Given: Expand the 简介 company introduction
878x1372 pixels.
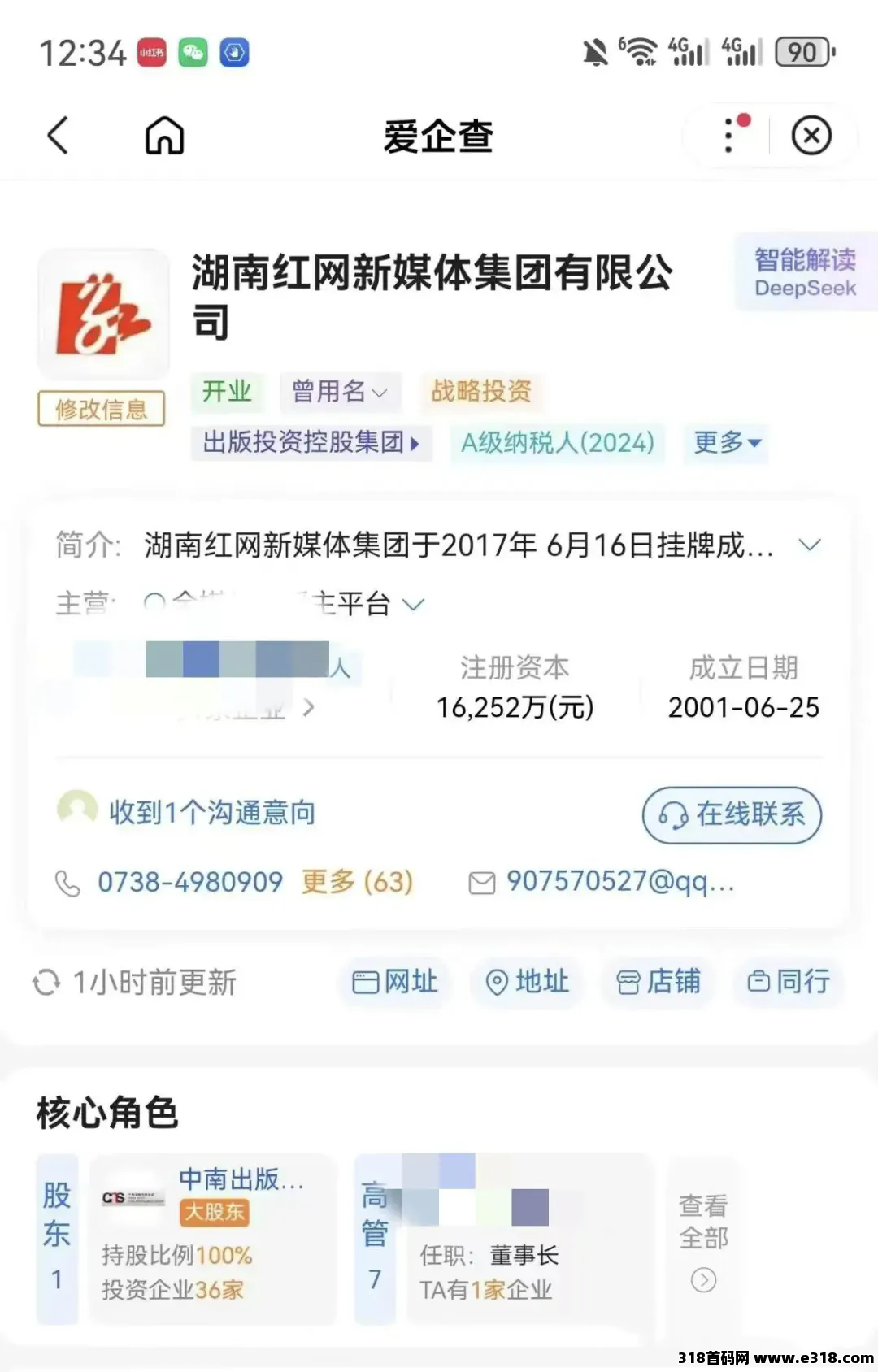Looking at the screenshot, I should click(810, 545).
